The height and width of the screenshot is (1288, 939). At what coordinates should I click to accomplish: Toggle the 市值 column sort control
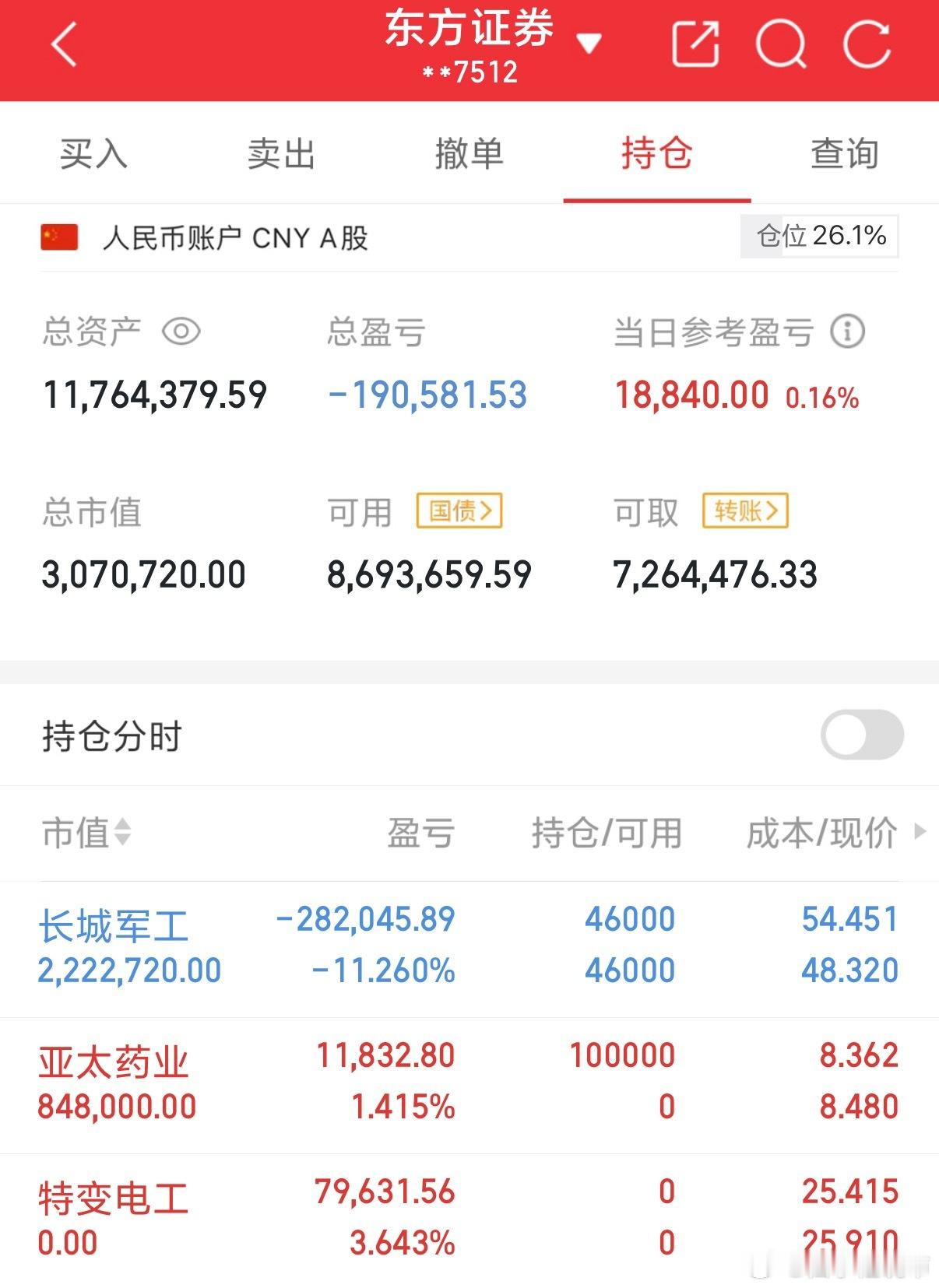coord(121,833)
